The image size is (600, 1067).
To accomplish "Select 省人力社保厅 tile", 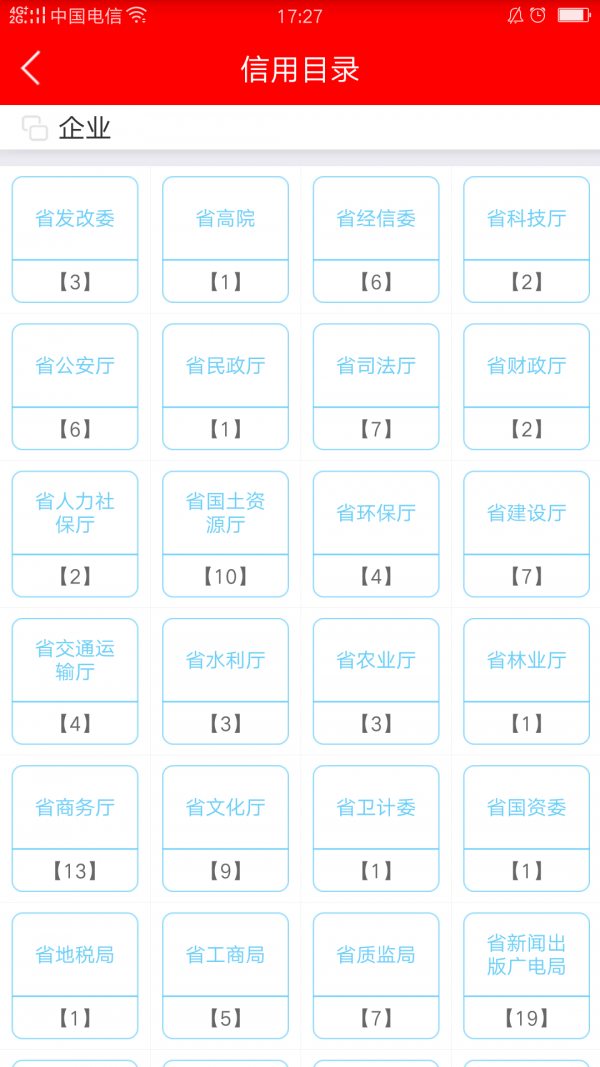I will [x=75, y=534].
